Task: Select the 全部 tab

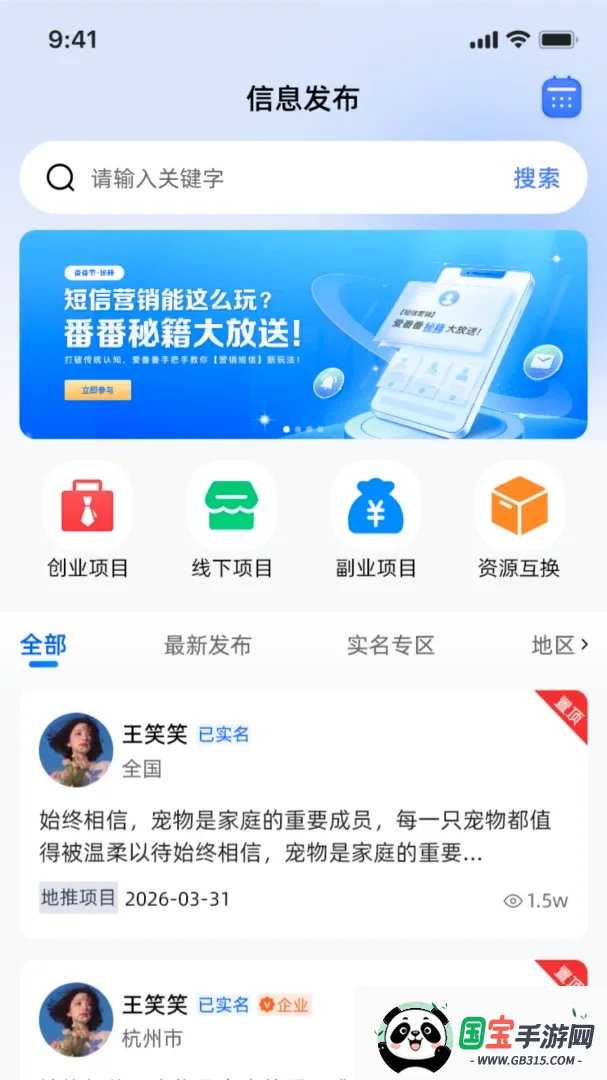Action: pos(43,645)
